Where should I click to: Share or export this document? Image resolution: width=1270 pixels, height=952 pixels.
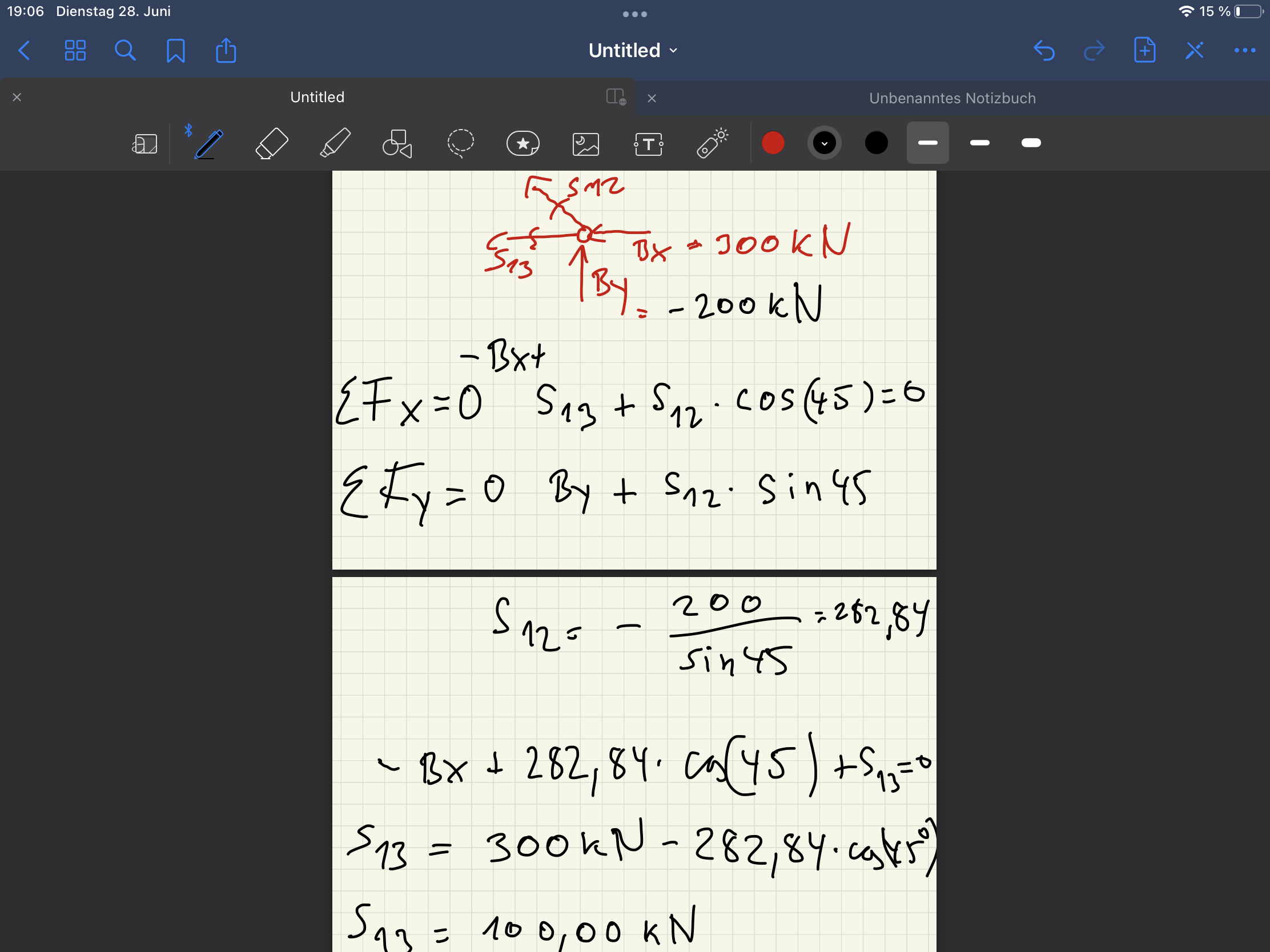[226, 50]
